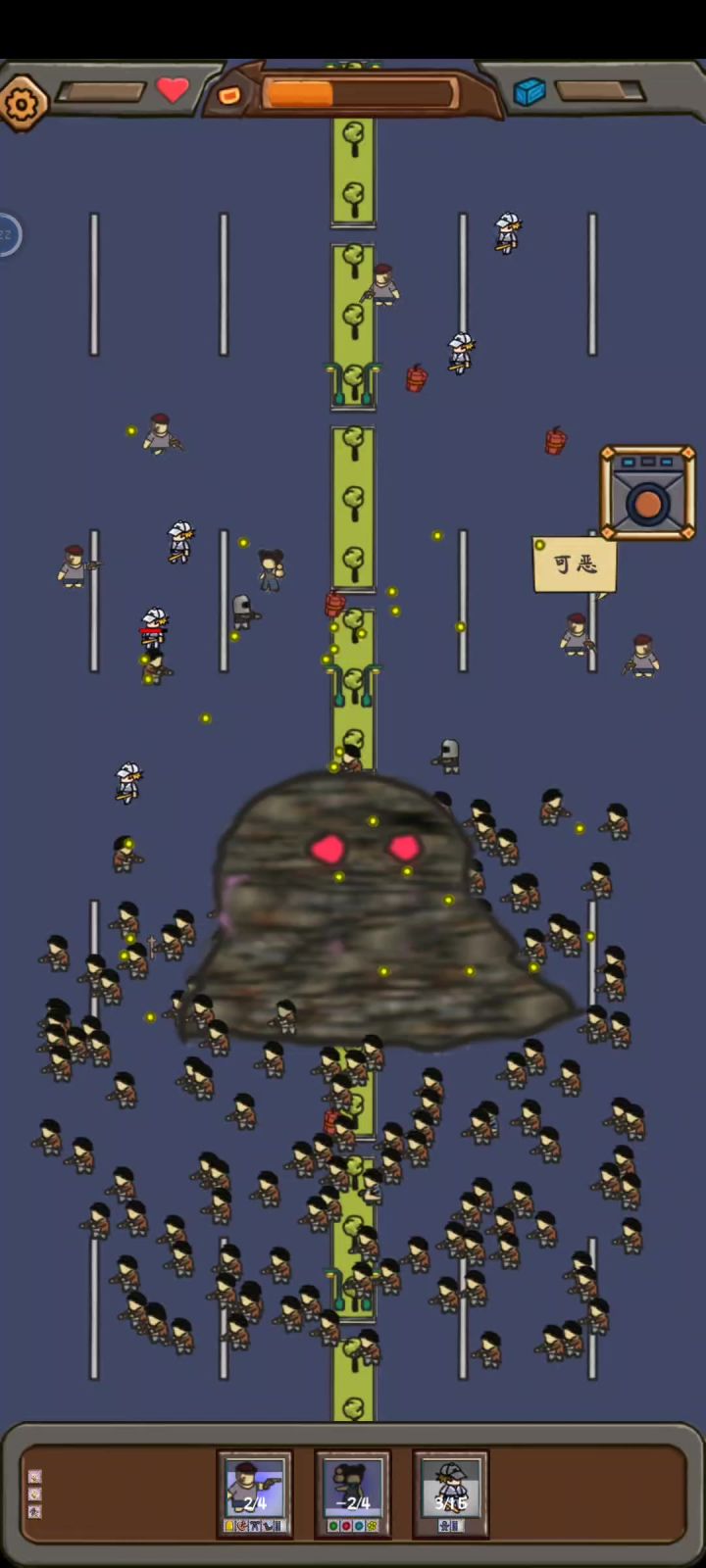706x1568 pixels.
Task: Open the settings gear
Action: (x=22, y=102)
